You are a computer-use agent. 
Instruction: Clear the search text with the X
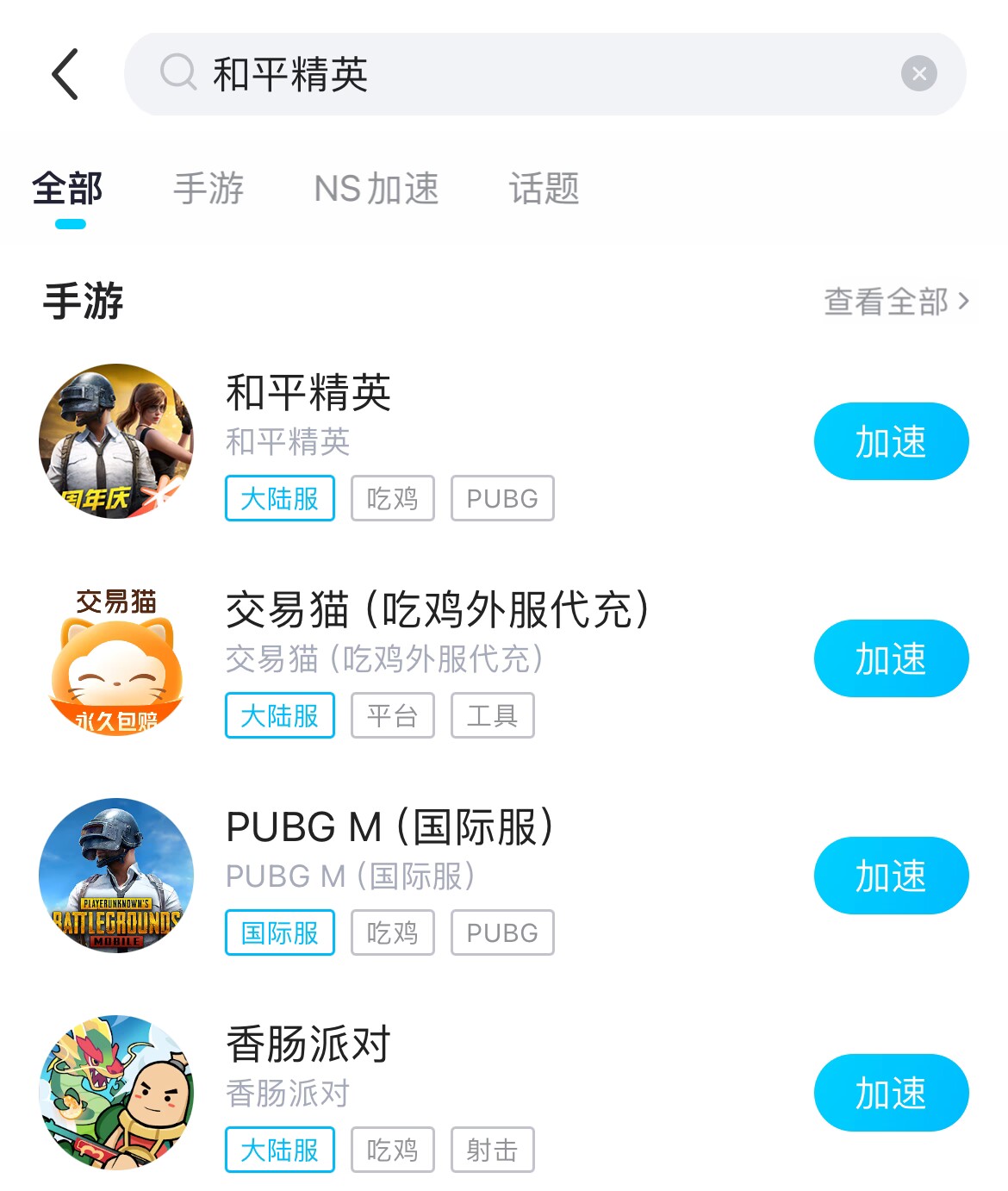click(x=918, y=74)
